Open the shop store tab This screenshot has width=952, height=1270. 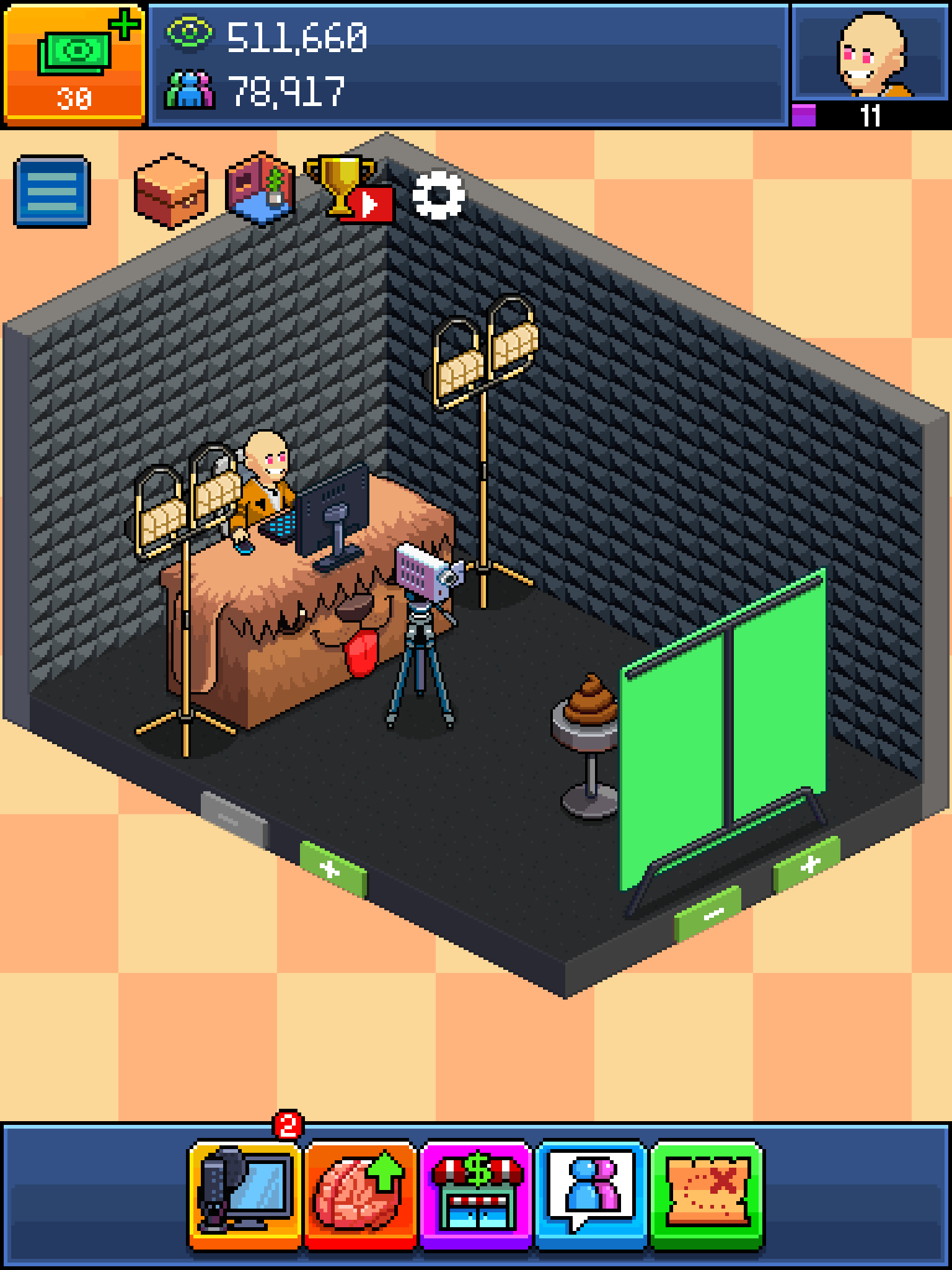point(476,1194)
